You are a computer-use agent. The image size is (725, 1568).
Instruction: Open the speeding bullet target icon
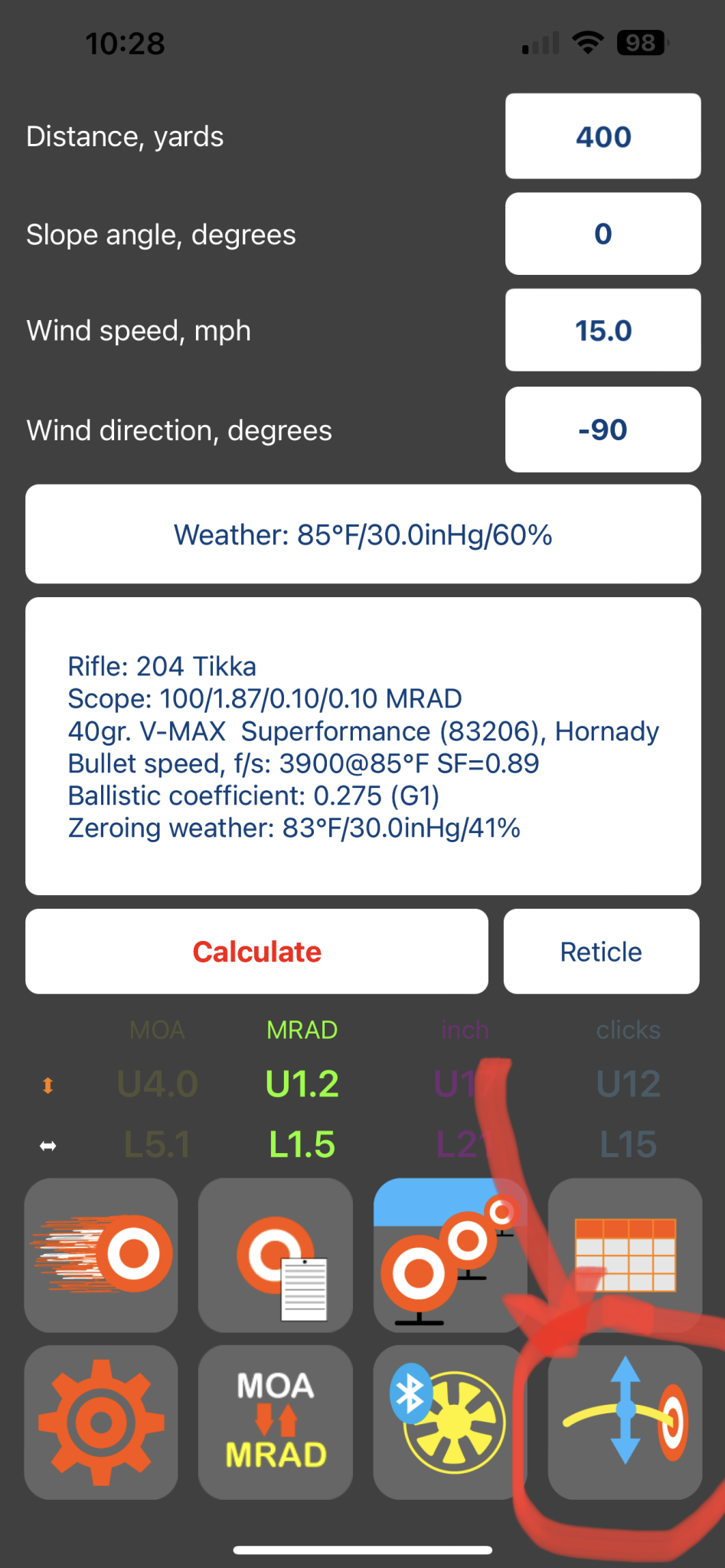101,1255
